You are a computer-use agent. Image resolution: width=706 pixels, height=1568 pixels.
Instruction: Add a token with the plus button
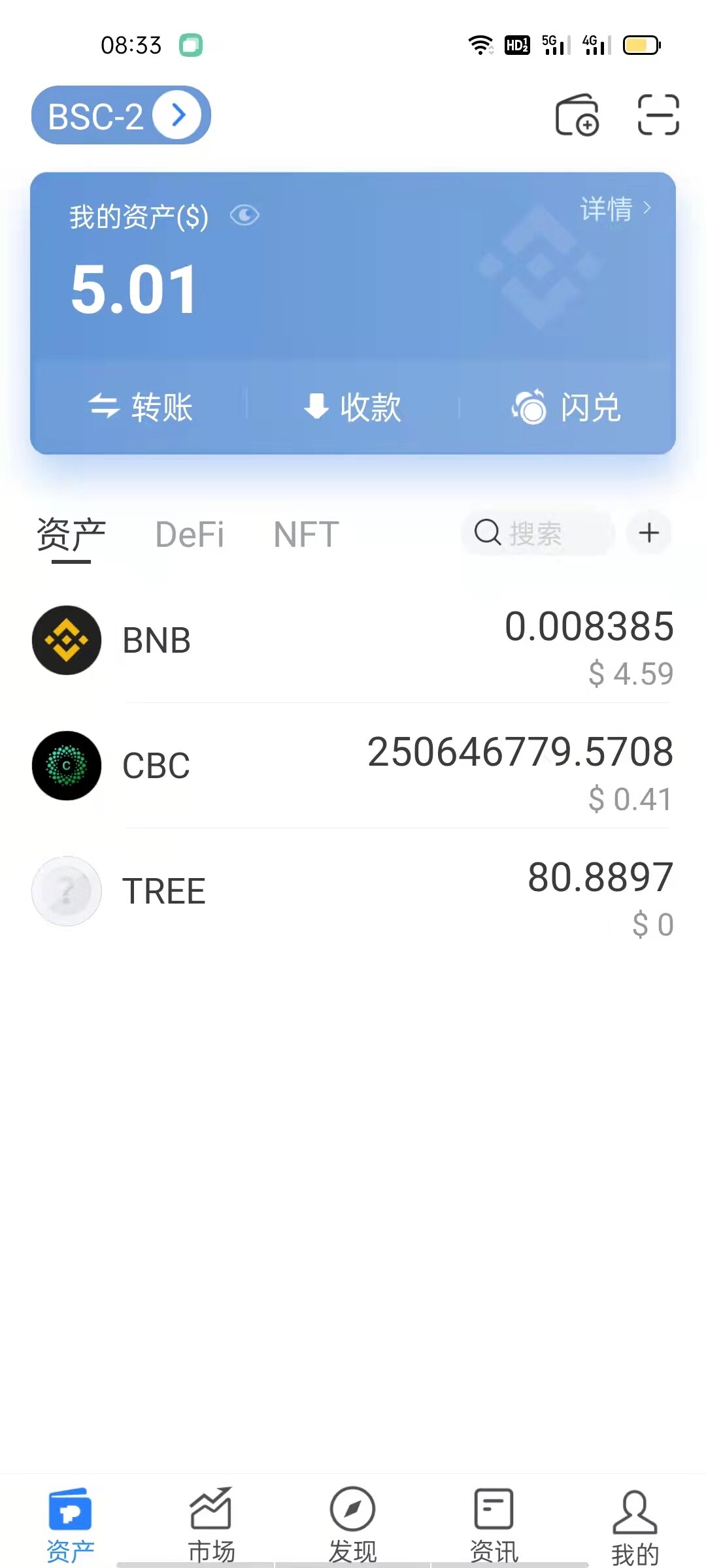coord(648,533)
